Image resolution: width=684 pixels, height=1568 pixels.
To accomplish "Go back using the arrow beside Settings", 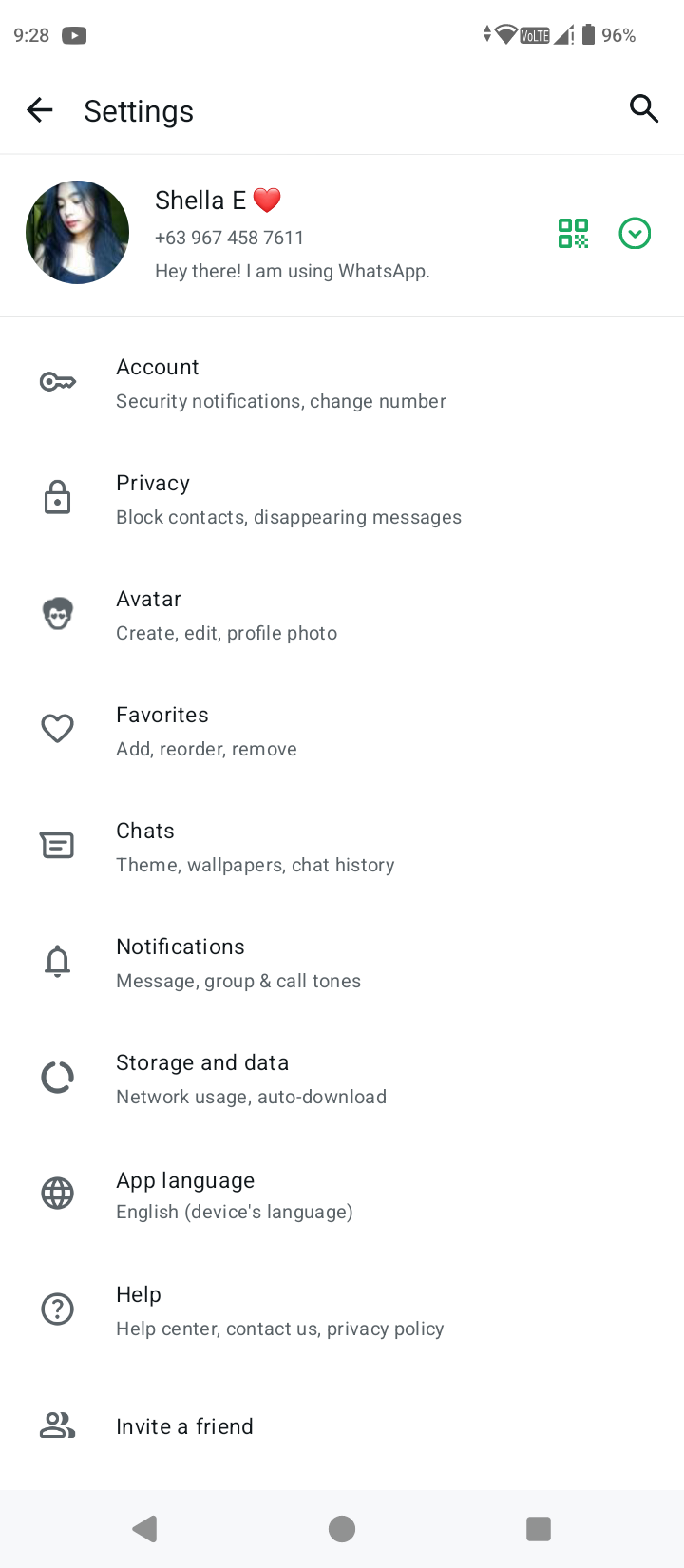I will coord(40,110).
